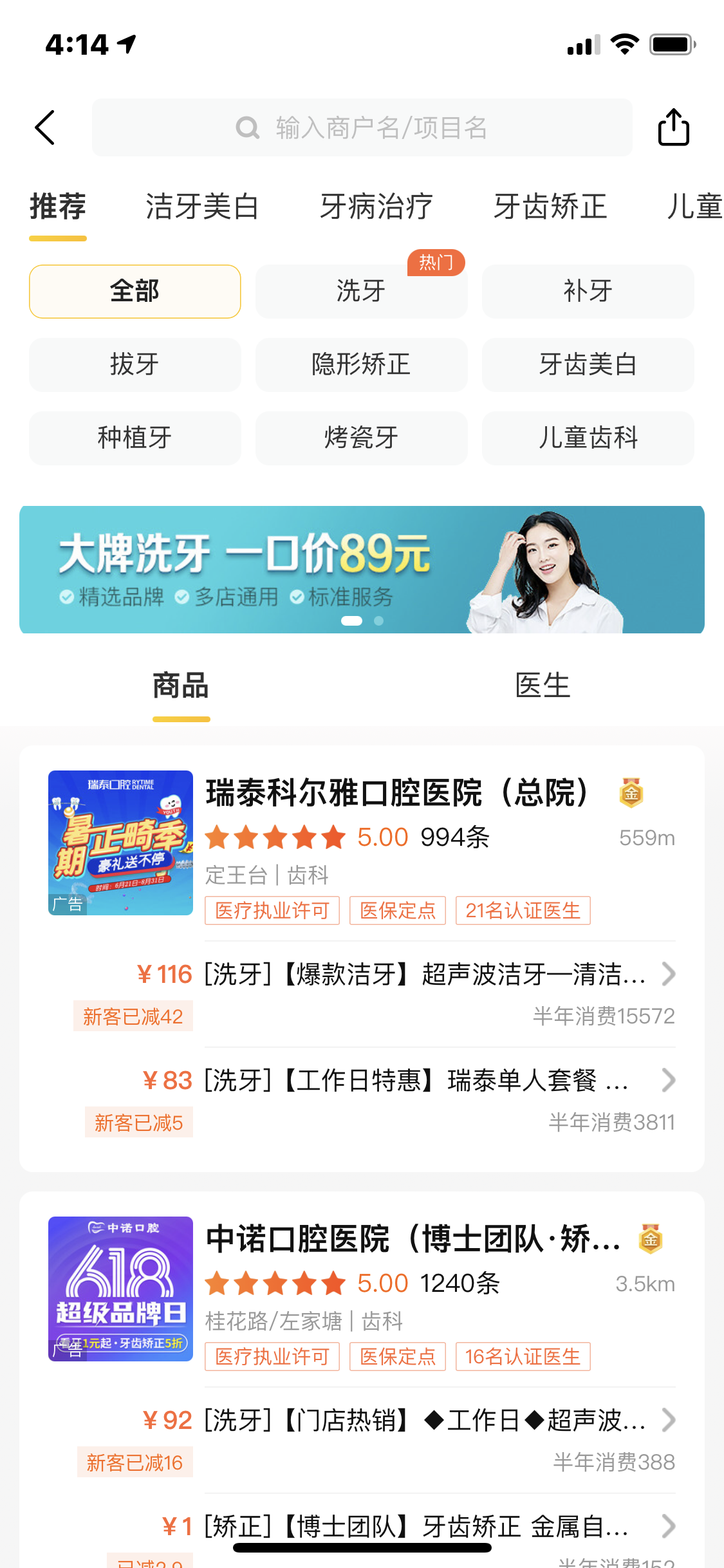Filter by 隐形矫正

coord(361,364)
